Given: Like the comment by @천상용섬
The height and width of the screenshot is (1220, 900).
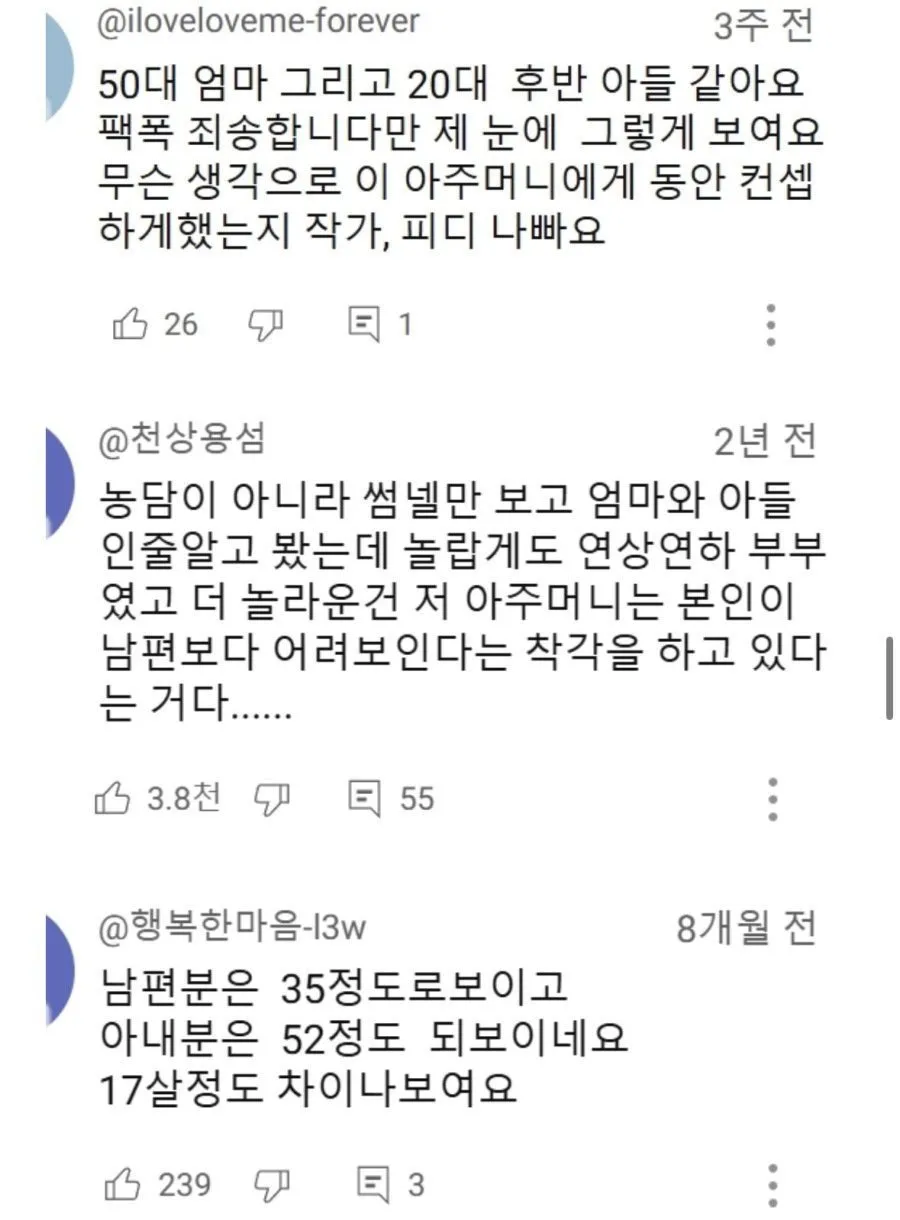Looking at the screenshot, I should point(112,798).
